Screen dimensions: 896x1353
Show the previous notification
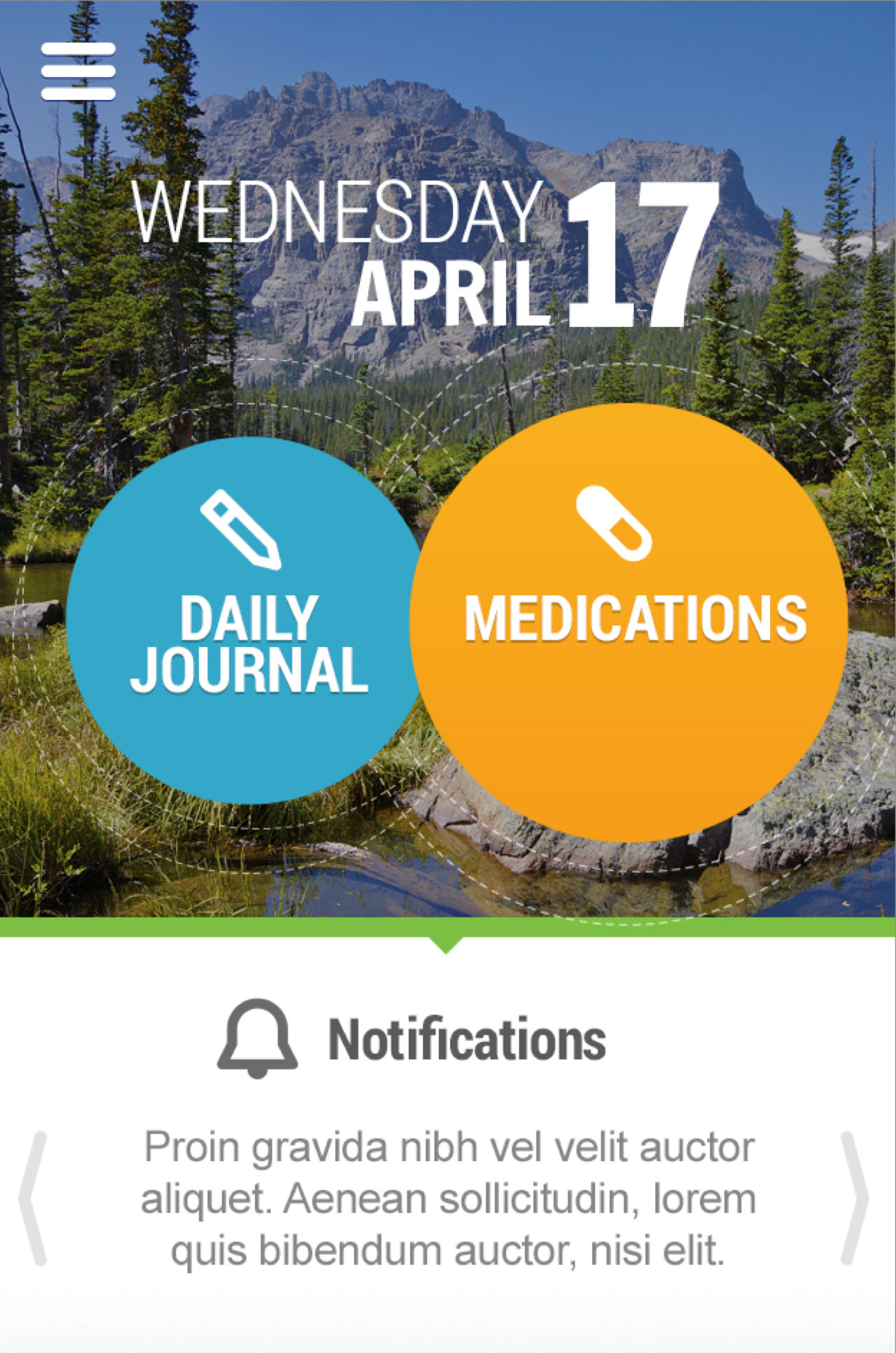click(x=34, y=1199)
